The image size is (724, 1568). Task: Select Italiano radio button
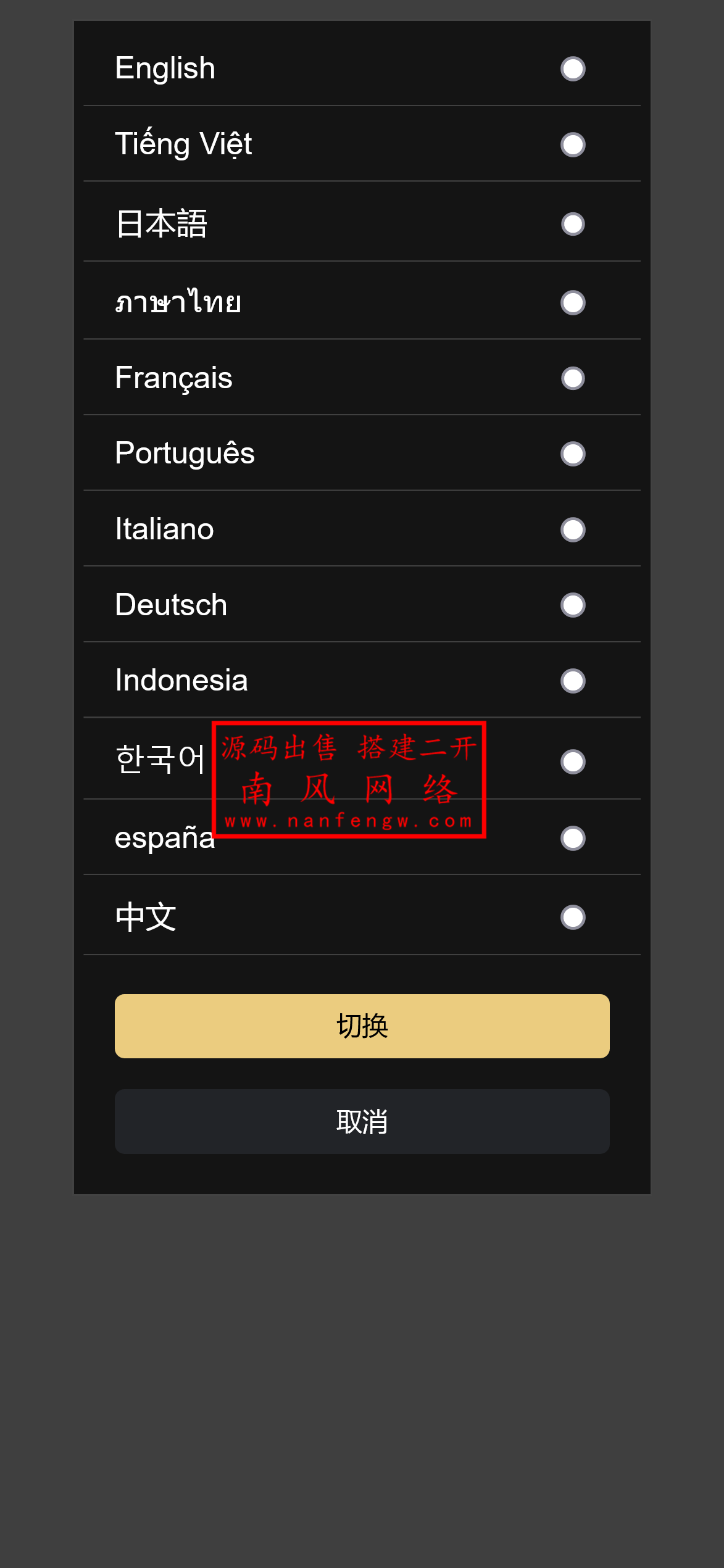[x=572, y=529]
